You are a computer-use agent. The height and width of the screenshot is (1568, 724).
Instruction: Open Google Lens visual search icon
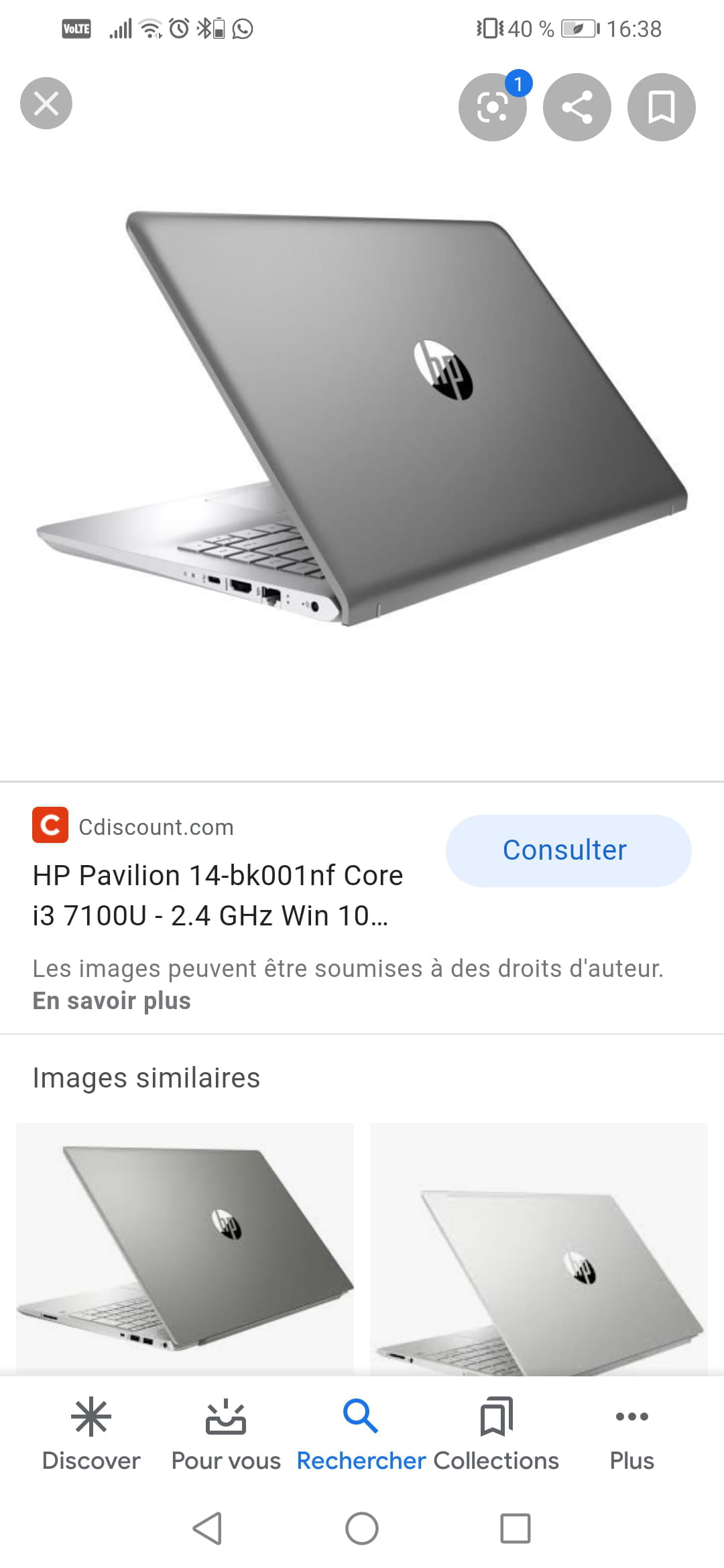493,107
